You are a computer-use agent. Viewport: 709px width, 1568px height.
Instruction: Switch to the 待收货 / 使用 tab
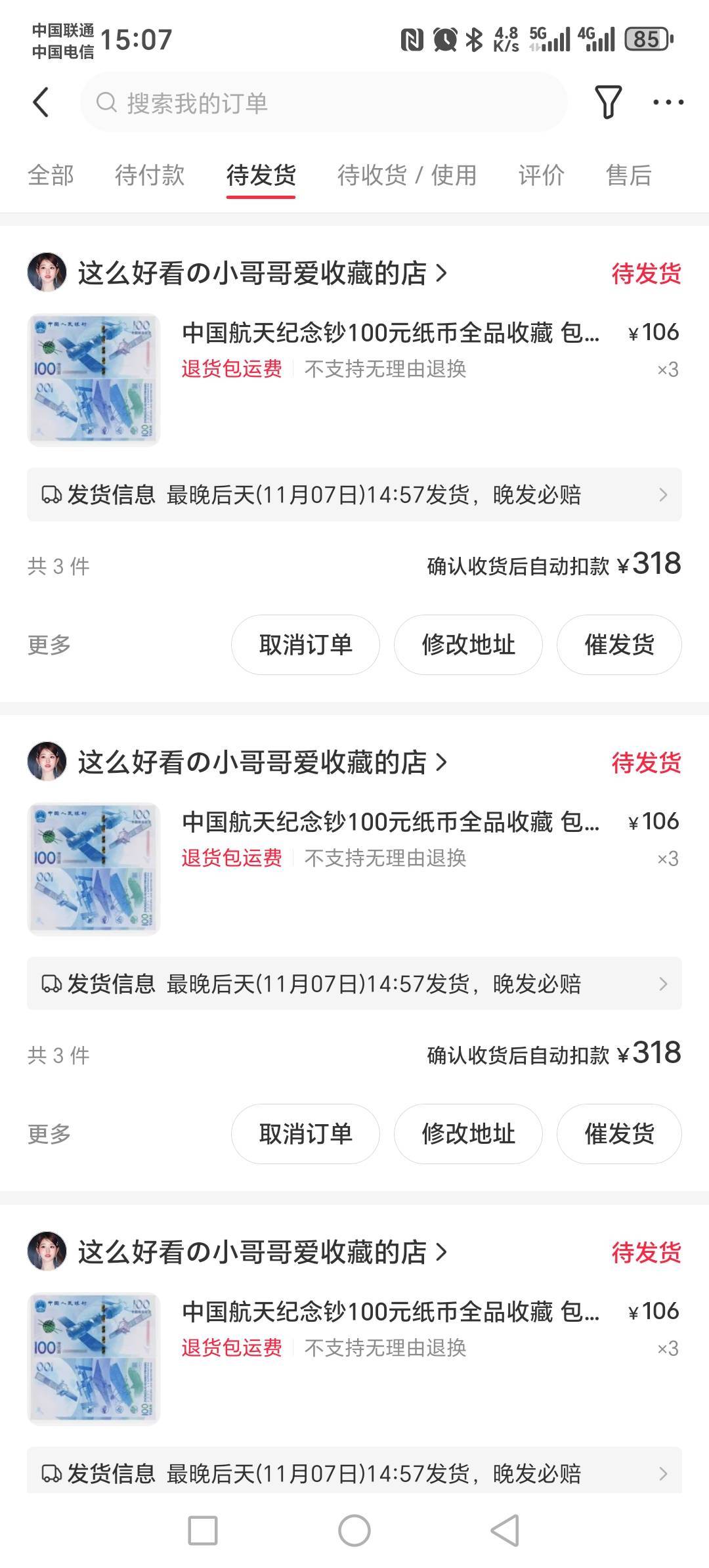[407, 175]
